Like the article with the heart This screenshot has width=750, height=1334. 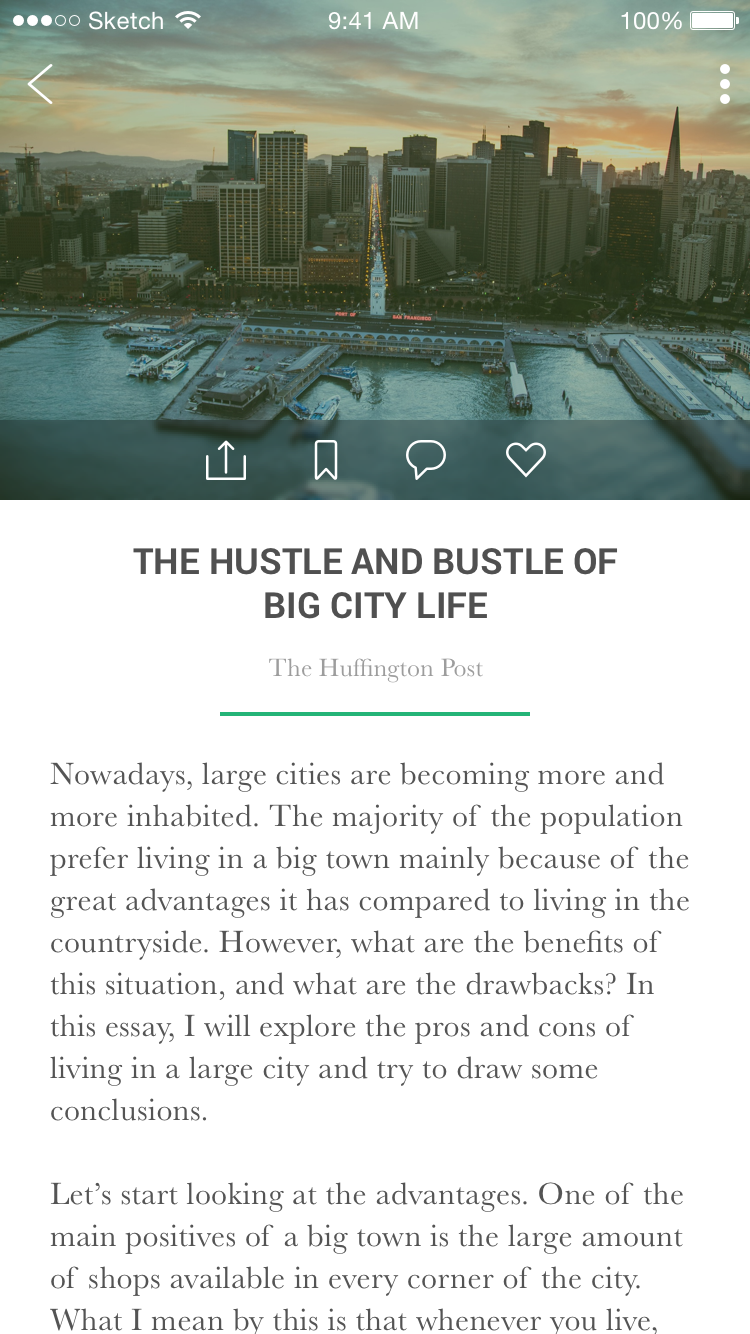pyautogui.click(x=525, y=460)
